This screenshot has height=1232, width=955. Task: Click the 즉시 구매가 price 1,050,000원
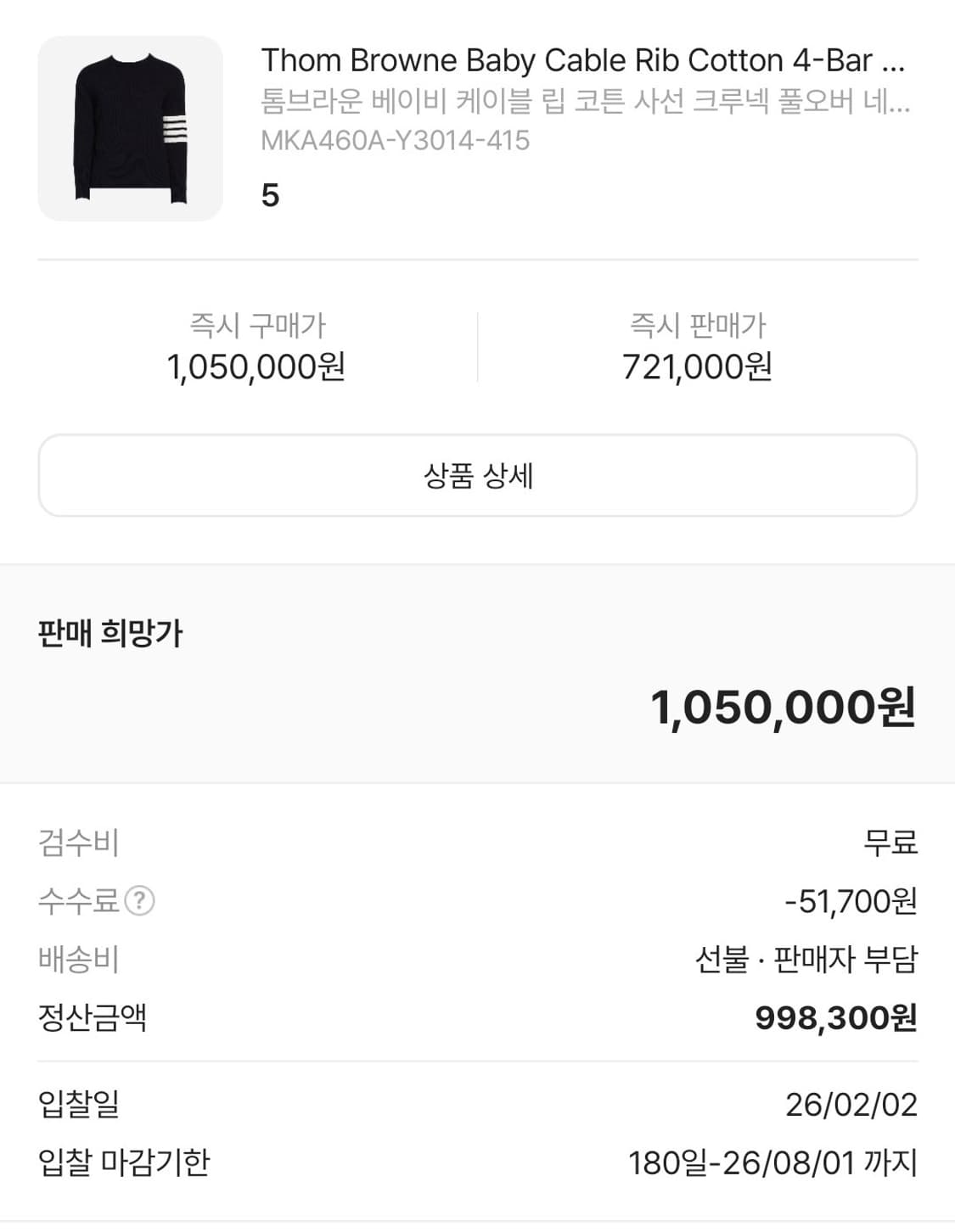click(261, 367)
